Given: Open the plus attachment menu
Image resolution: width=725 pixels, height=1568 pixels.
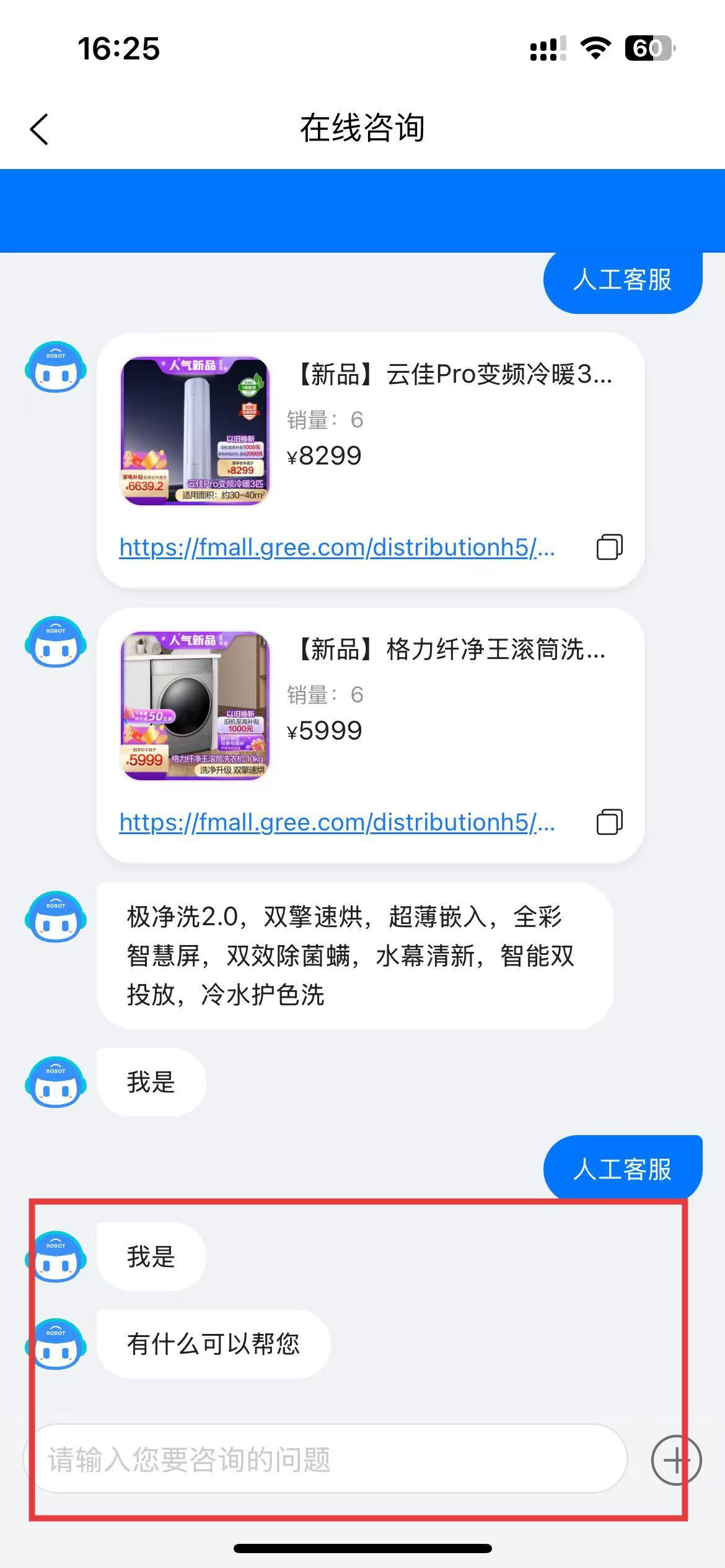Looking at the screenshot, I should [x=676, y=1460].
